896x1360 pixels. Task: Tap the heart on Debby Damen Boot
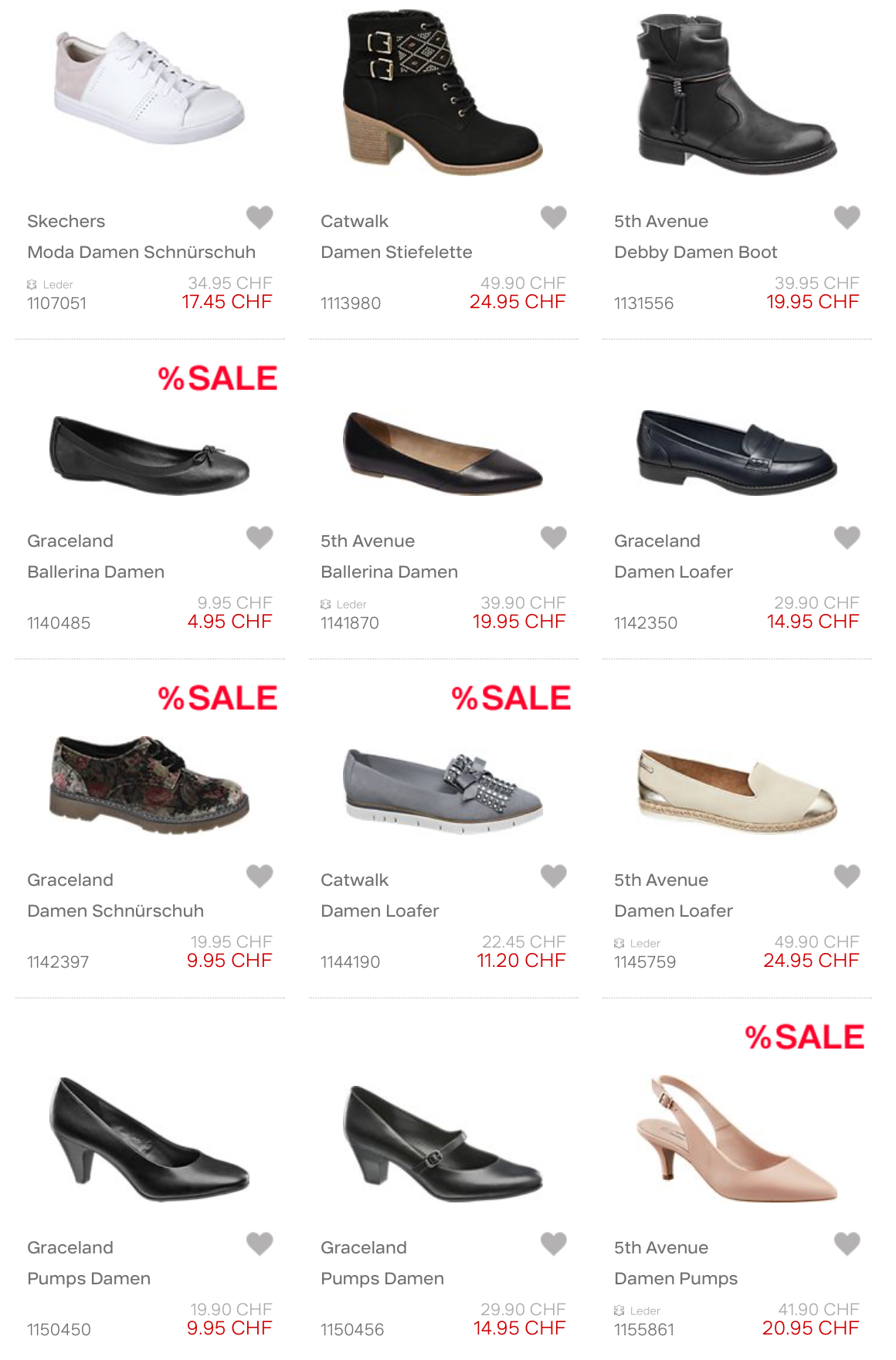847,218
